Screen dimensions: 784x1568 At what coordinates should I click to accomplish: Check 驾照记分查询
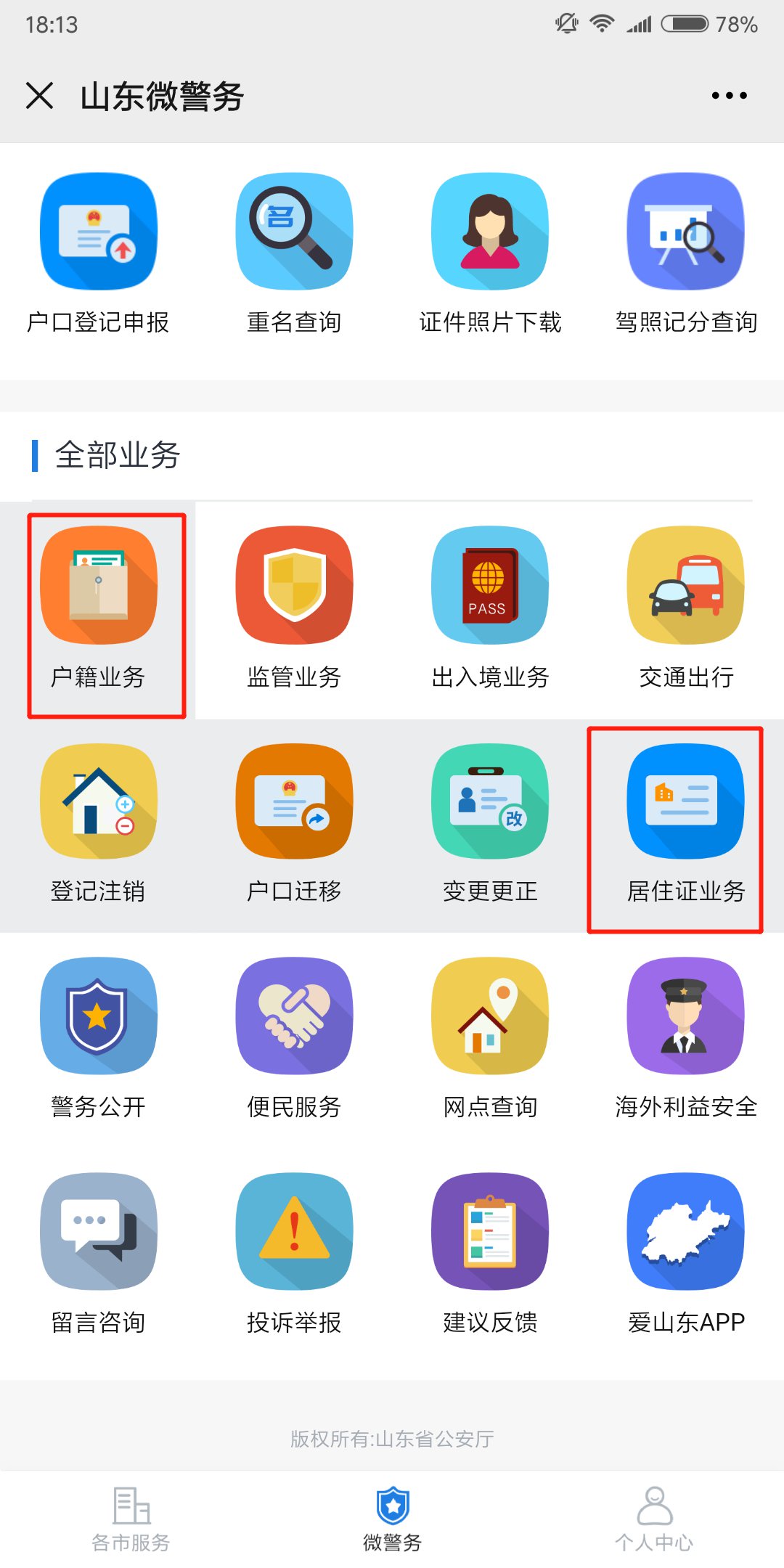click(686, 232)
